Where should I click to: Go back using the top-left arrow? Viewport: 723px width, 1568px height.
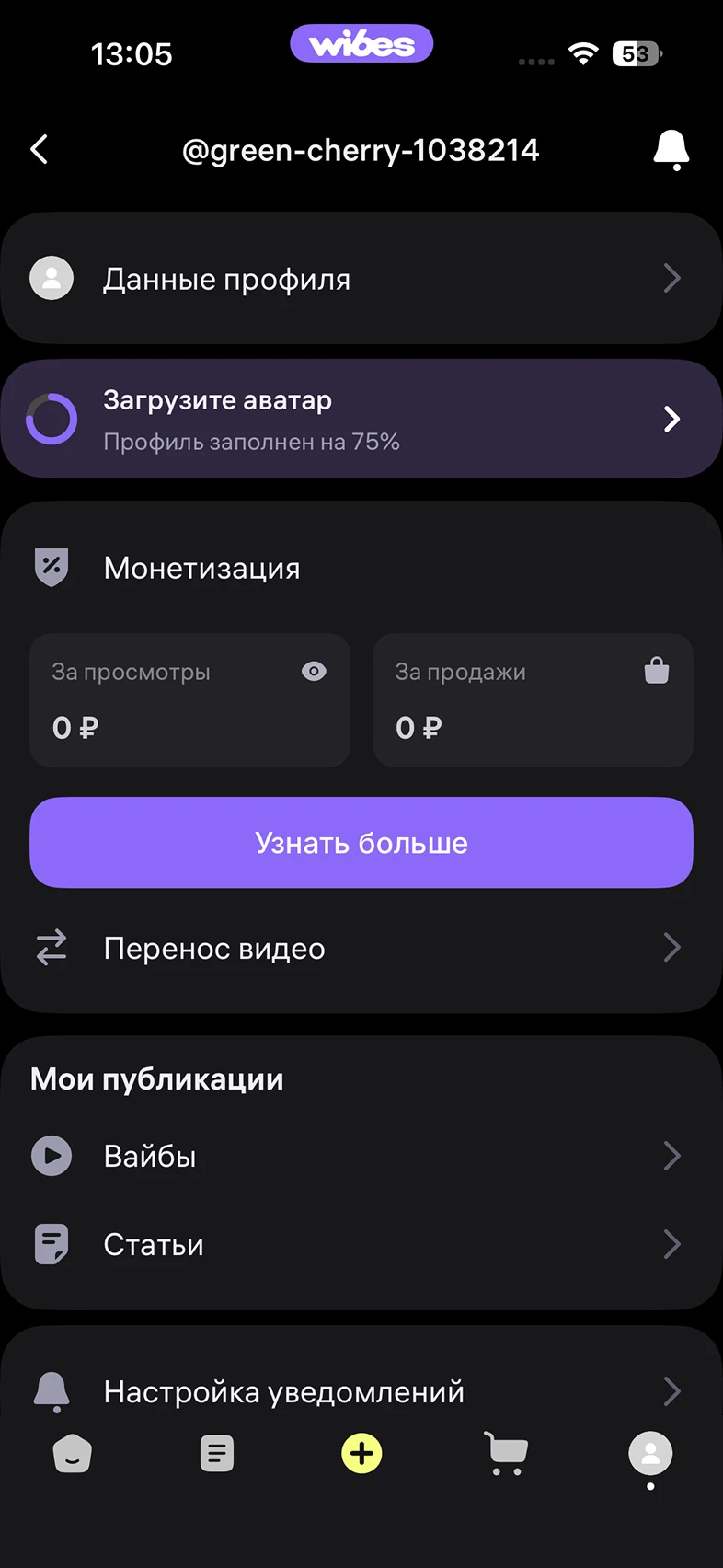click(40, 149)
